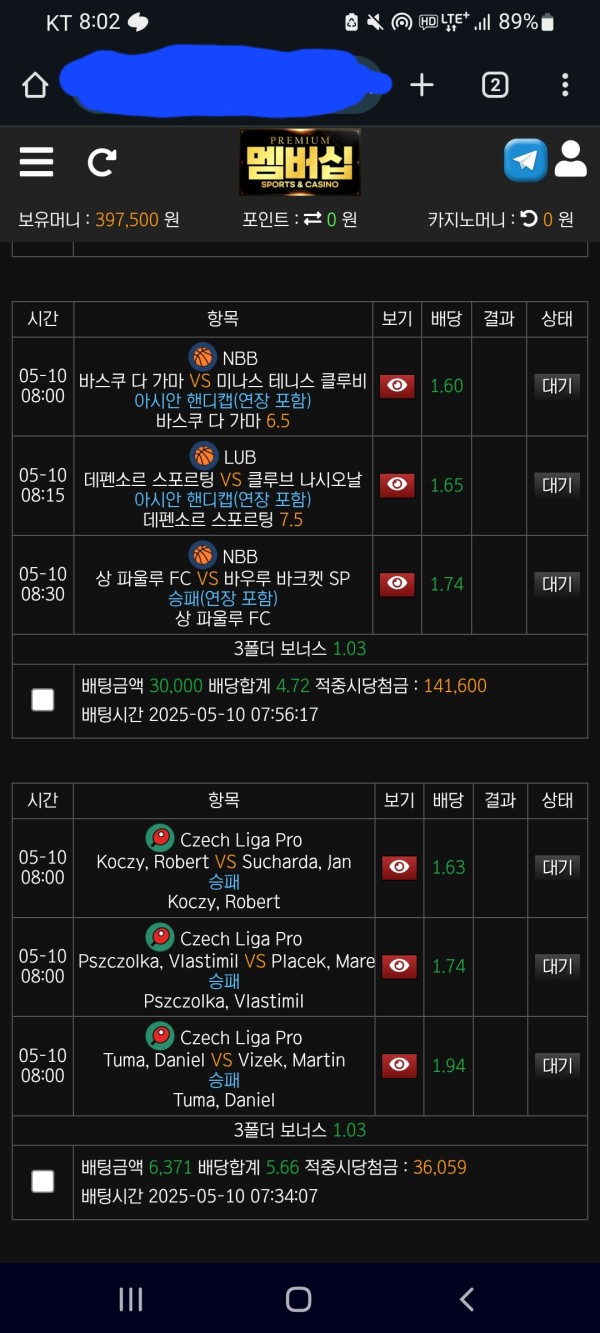Tap 대기 status for 바스쿠 다 가마 bet
The image size is (600, 1333).
coord(557,386)
